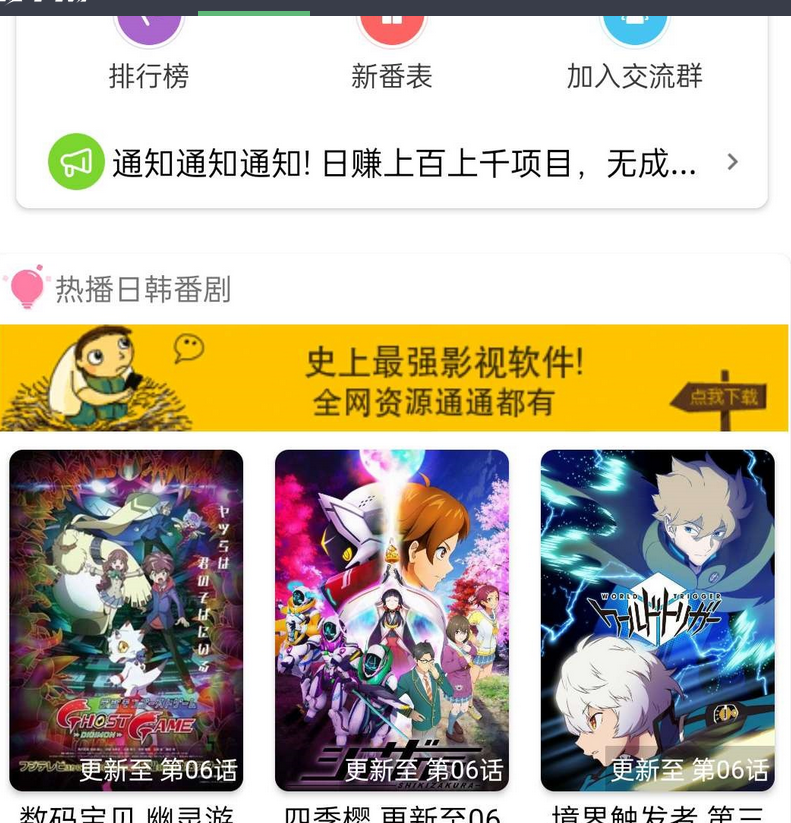Screen dimensions: 791x823
Task: Click the green megaphone announcement icon
Action: pyautogui.click(x=75, y=162)
